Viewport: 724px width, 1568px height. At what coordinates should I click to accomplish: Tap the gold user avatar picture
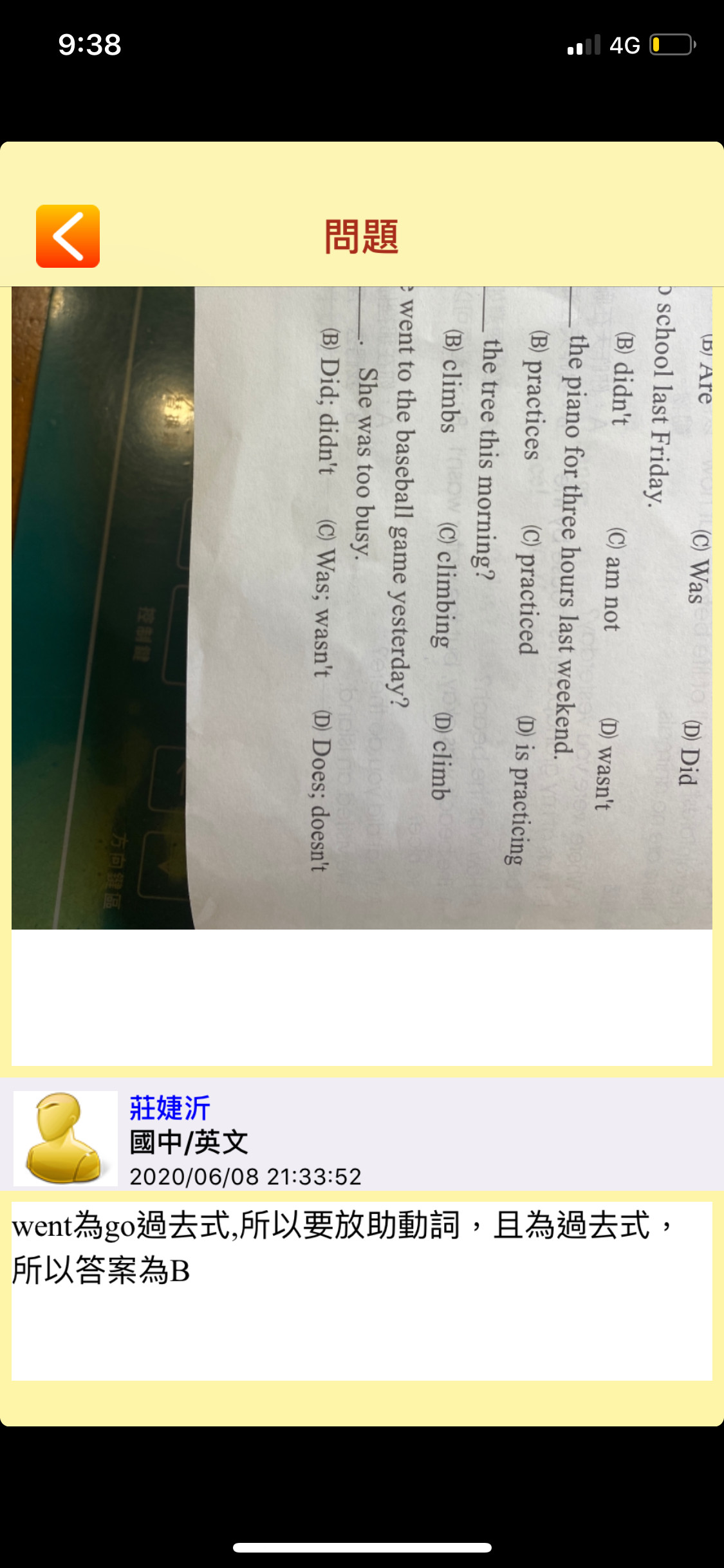tap(65, 1138)
